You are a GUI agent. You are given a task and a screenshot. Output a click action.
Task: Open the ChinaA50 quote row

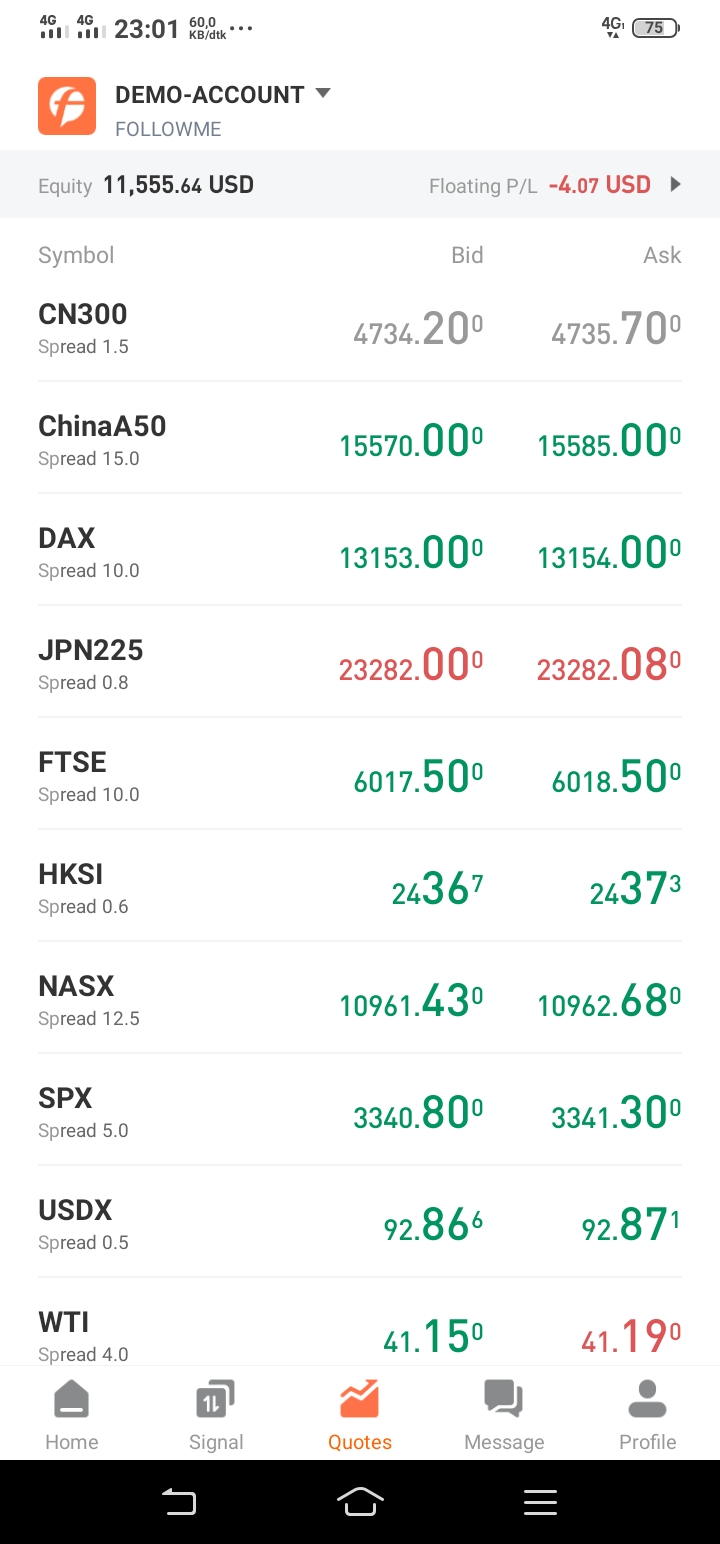coord(360,438)
